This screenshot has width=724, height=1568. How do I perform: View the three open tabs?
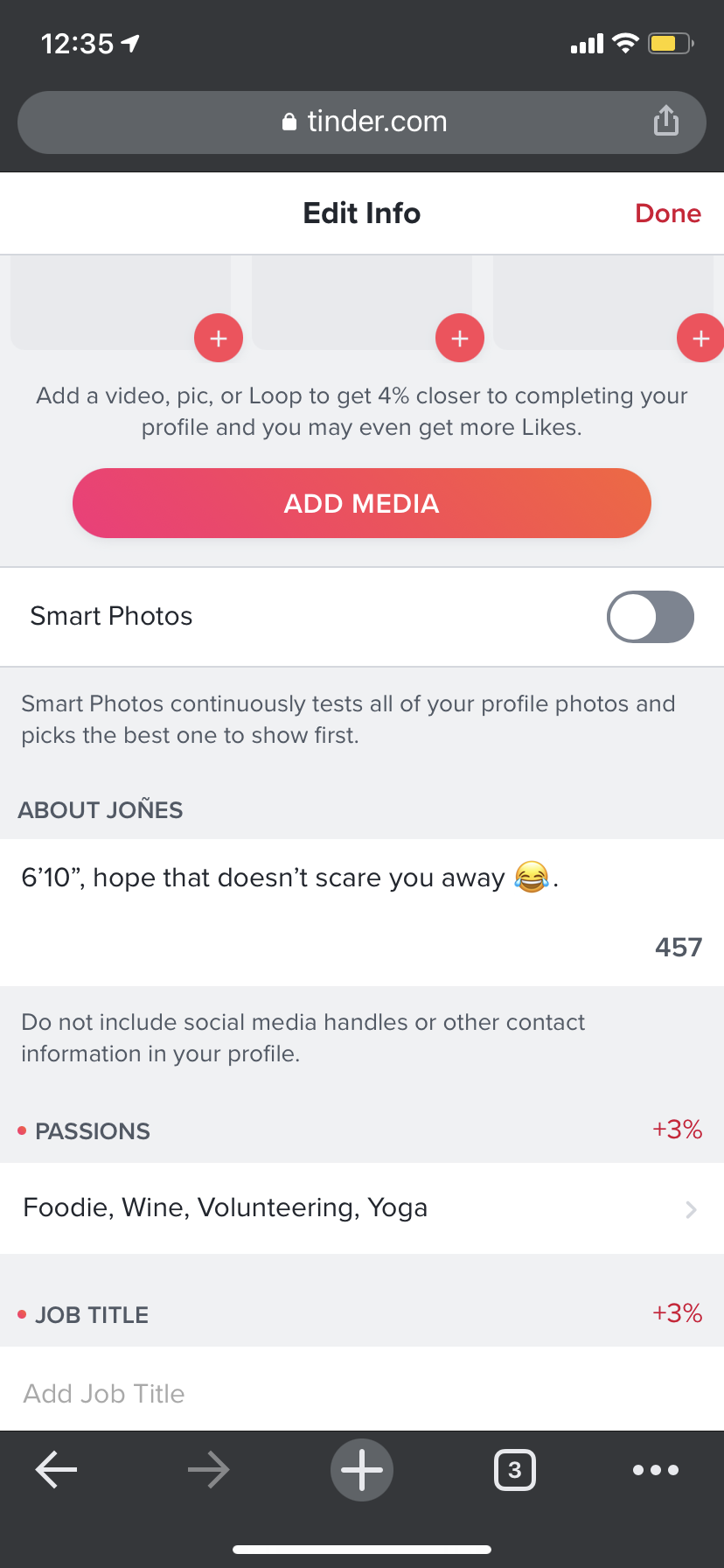tap(515, 1470)
